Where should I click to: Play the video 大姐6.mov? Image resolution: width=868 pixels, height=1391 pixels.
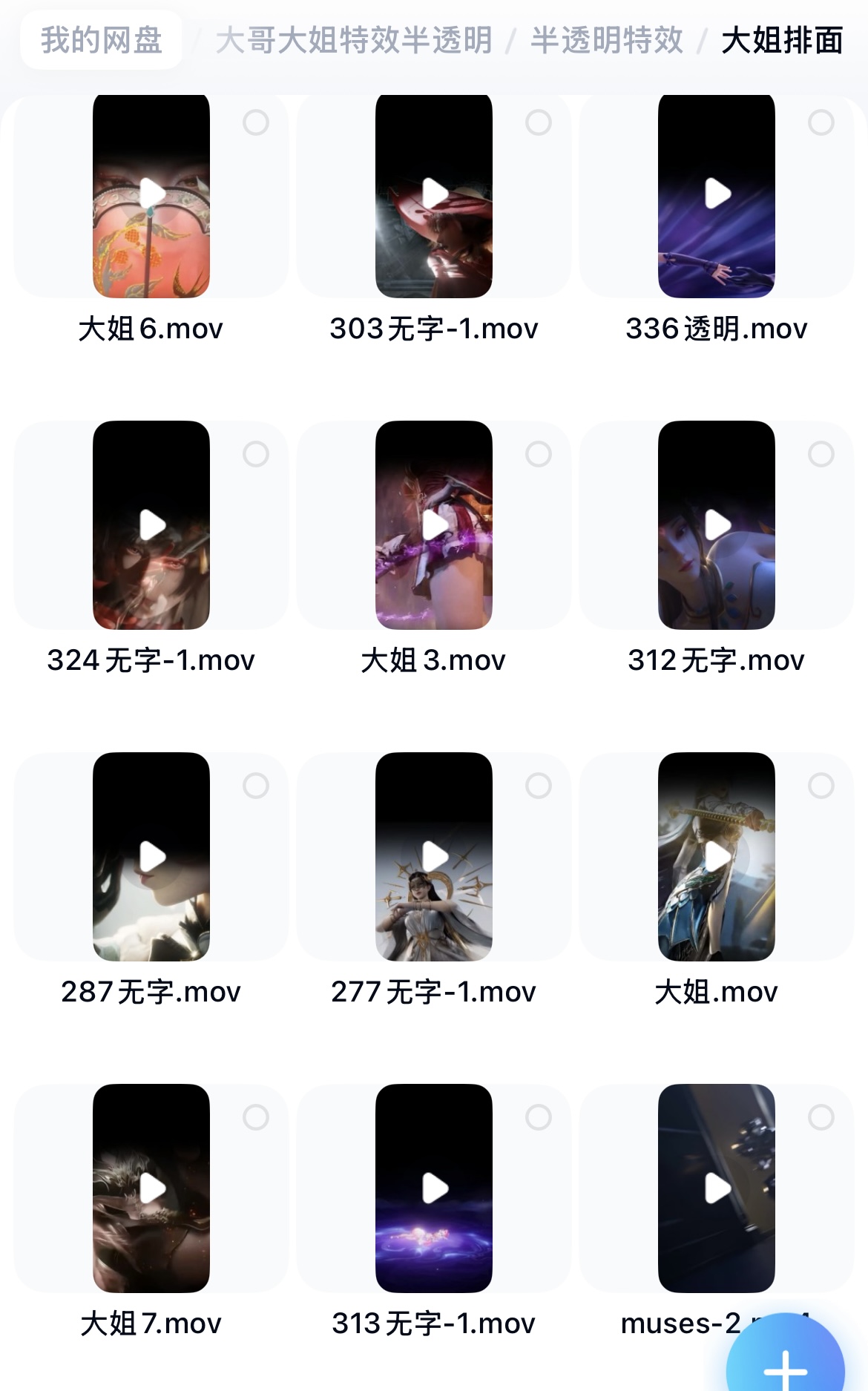151,194
